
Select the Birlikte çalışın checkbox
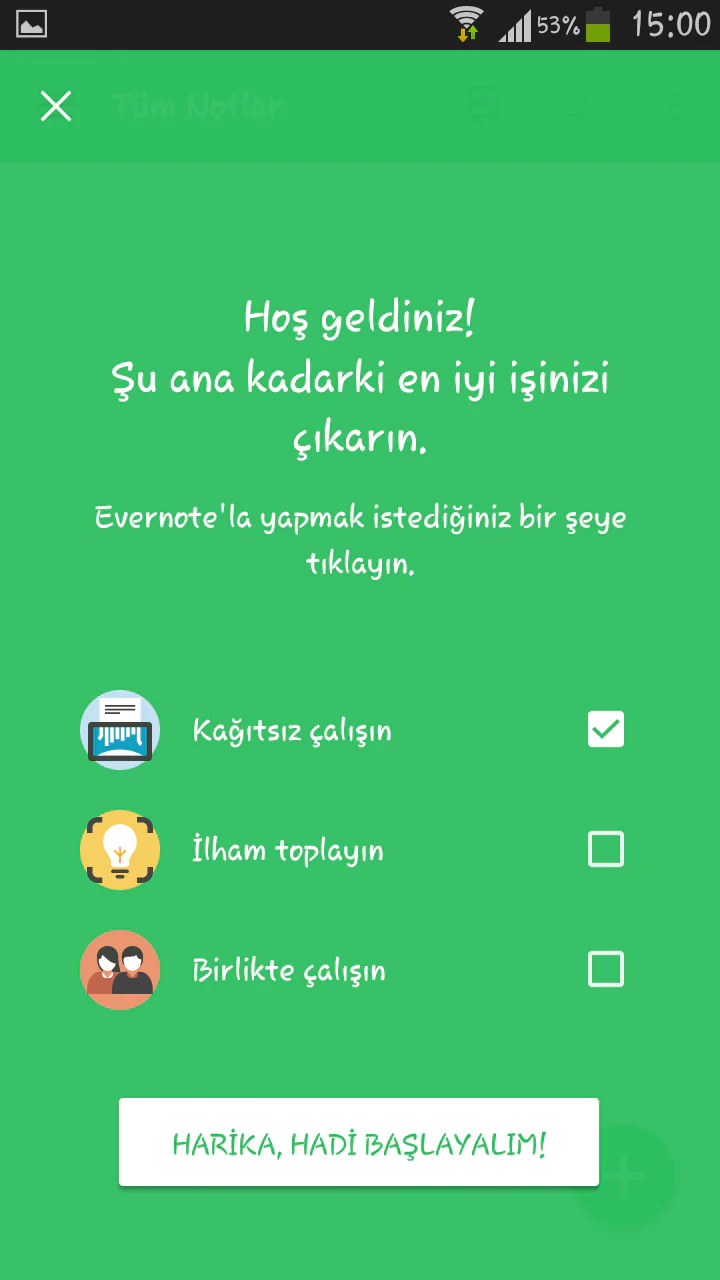(x=606, y=969)
